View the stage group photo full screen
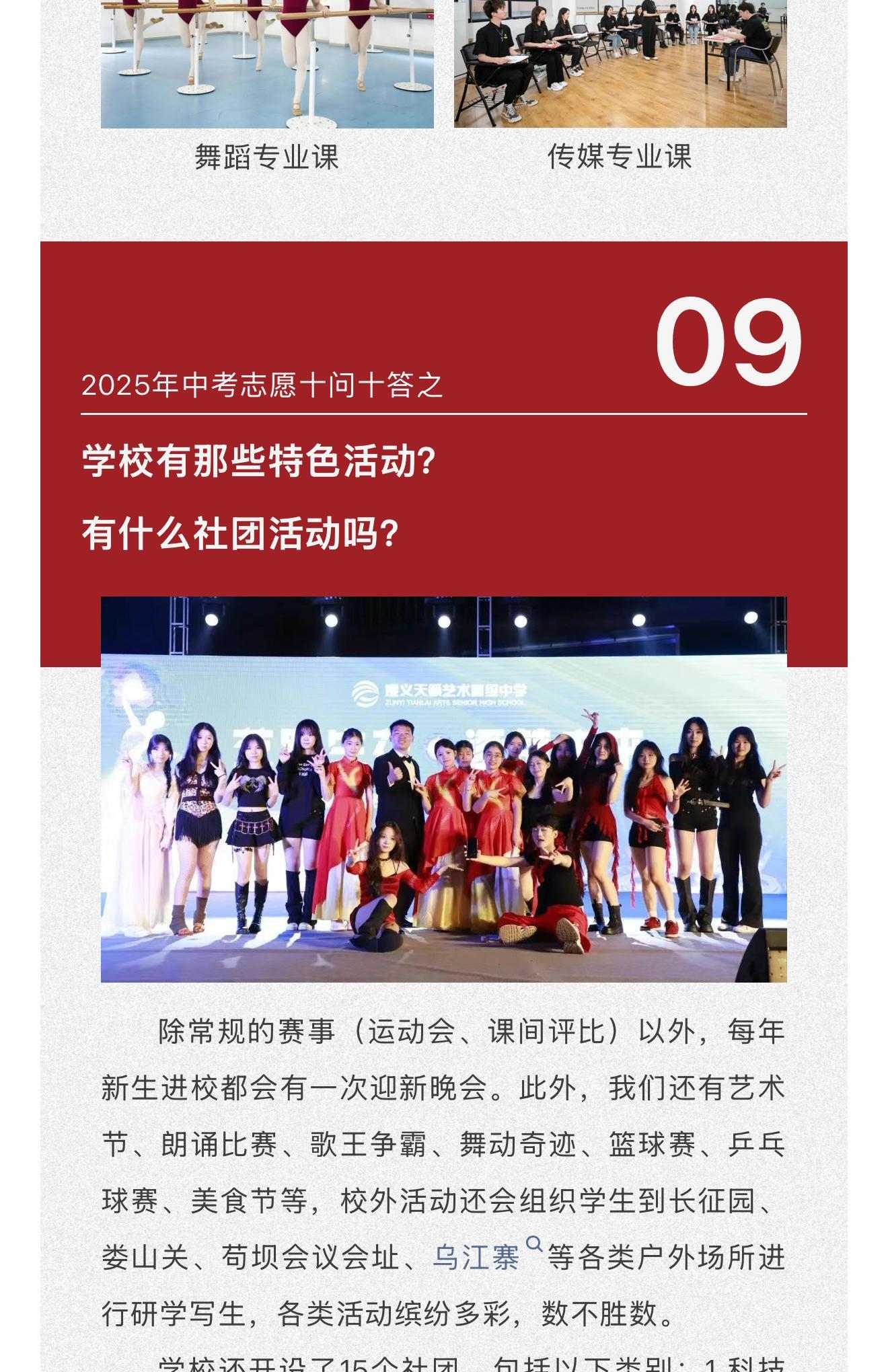 tap(443, 789)
